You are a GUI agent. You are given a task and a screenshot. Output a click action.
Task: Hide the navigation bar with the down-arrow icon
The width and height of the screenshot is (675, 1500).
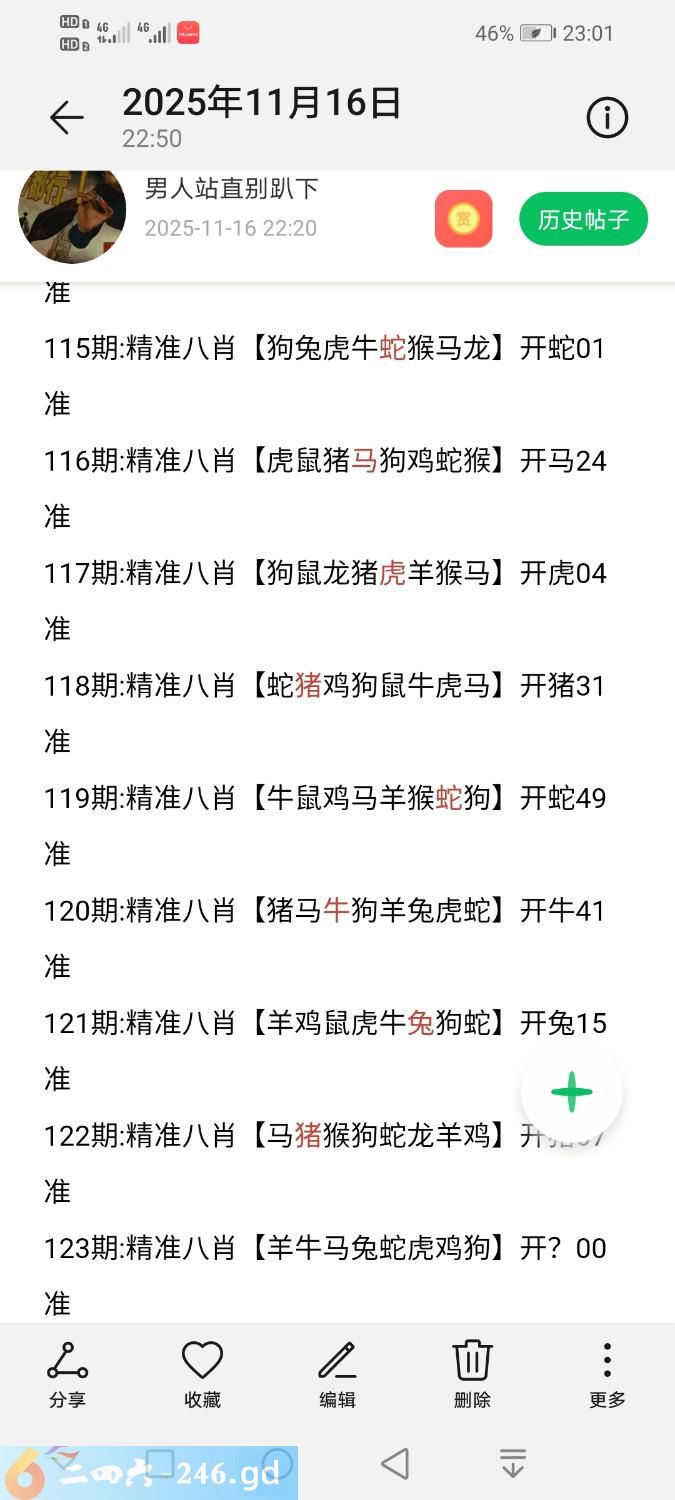[x=512, y=1464]
